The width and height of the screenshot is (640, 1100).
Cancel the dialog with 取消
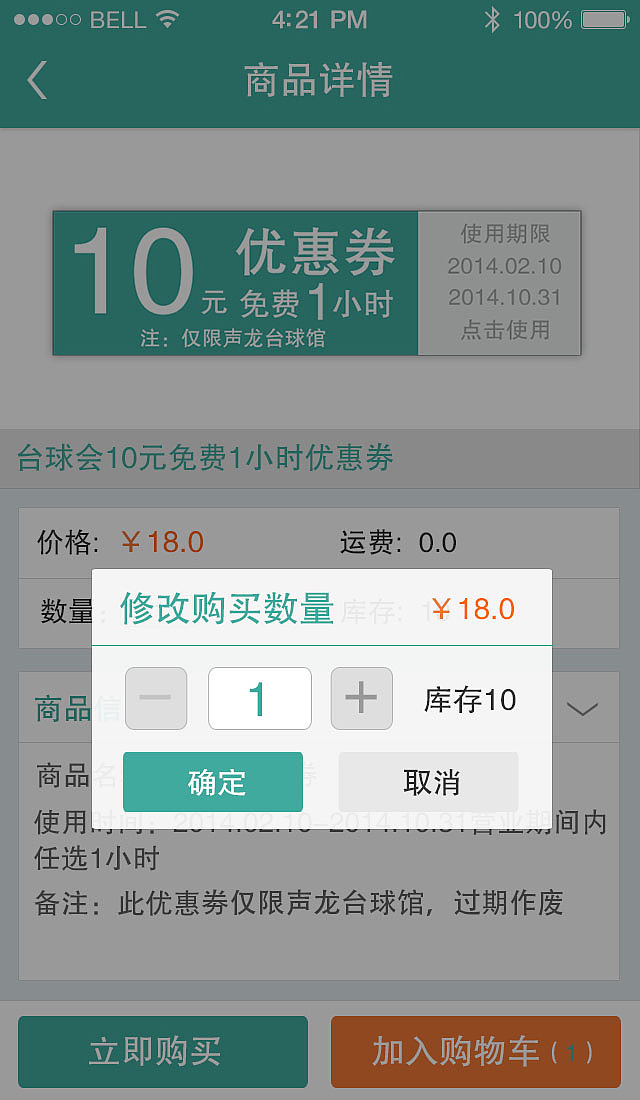428,782
